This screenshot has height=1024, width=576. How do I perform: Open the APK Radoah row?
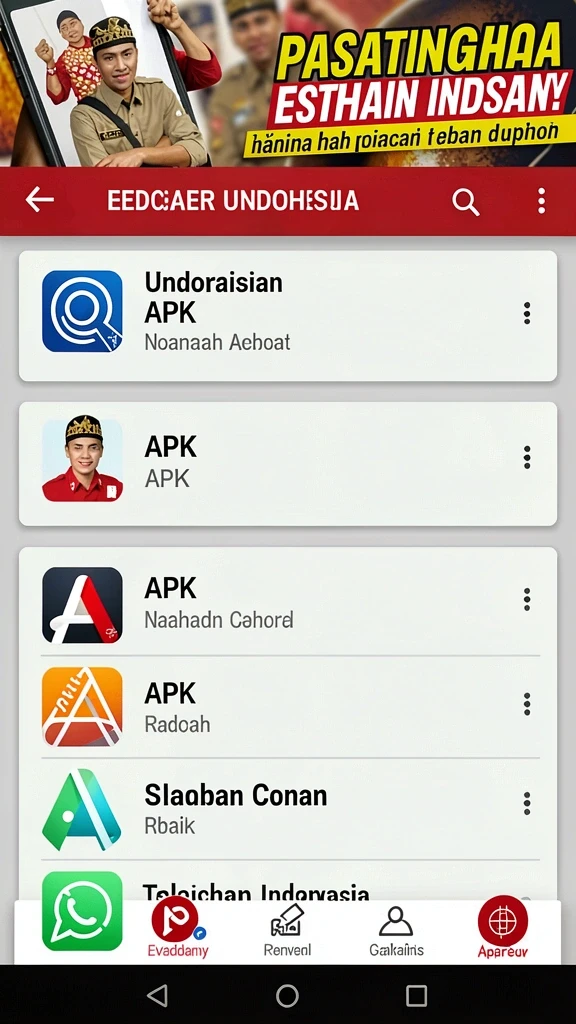[290, 707]
